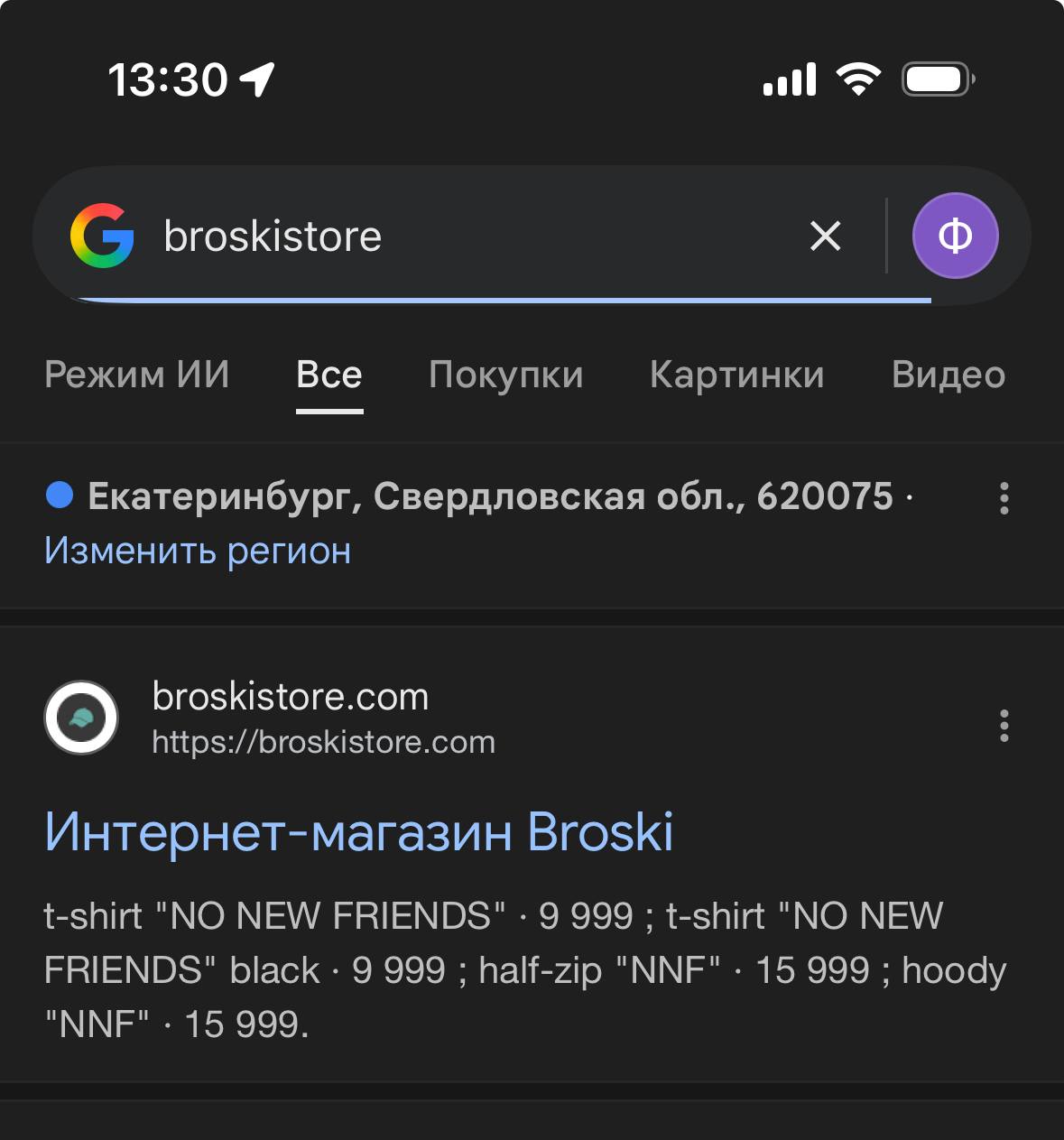Switch to the Покупки tab
The width and height of the screenshot is (1064, 1140).
point(505,375)
